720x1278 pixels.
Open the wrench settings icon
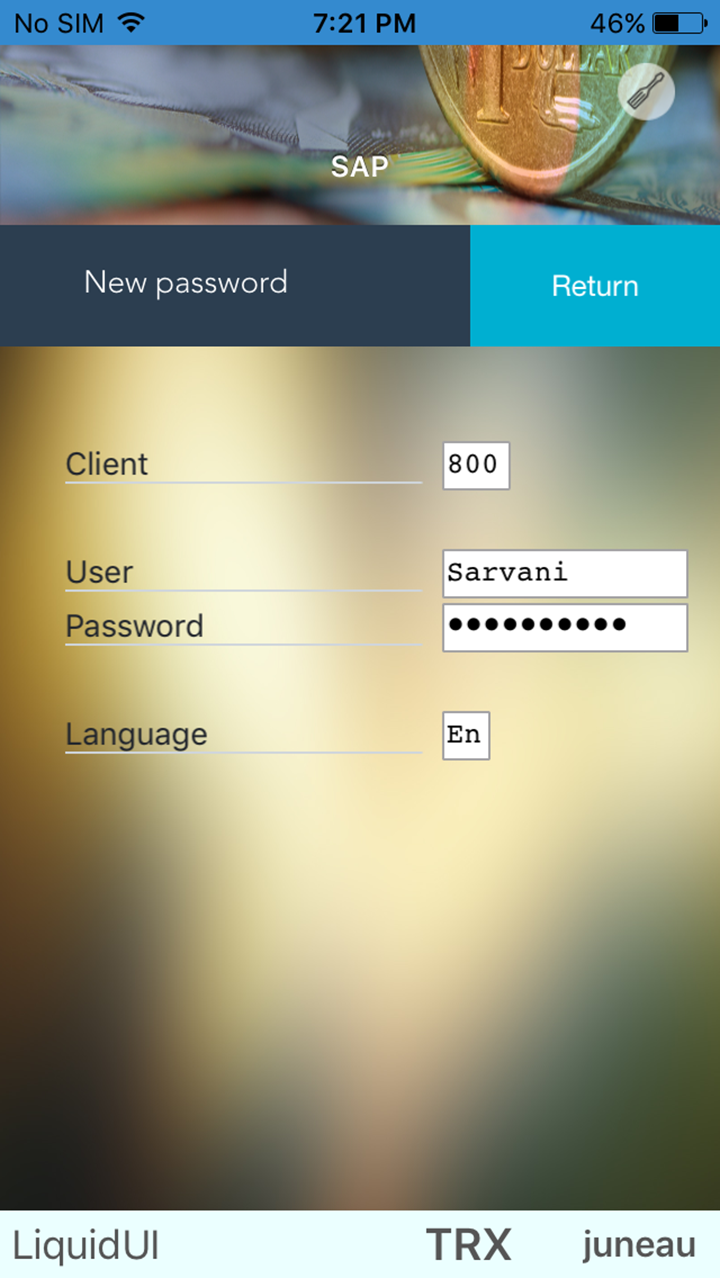(646, 93)
